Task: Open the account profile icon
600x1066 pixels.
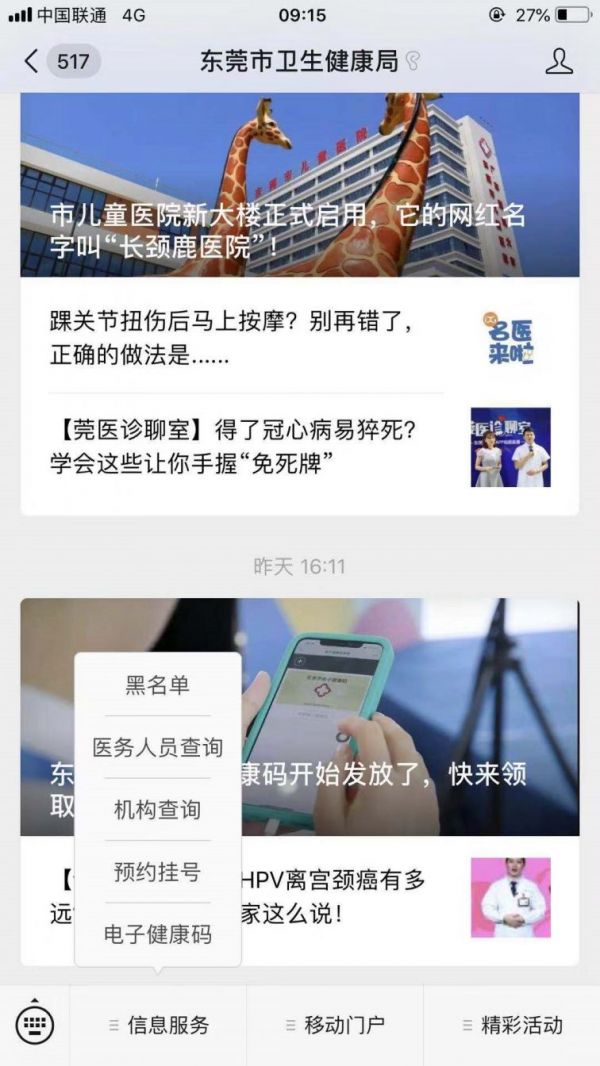Action: 558,62
